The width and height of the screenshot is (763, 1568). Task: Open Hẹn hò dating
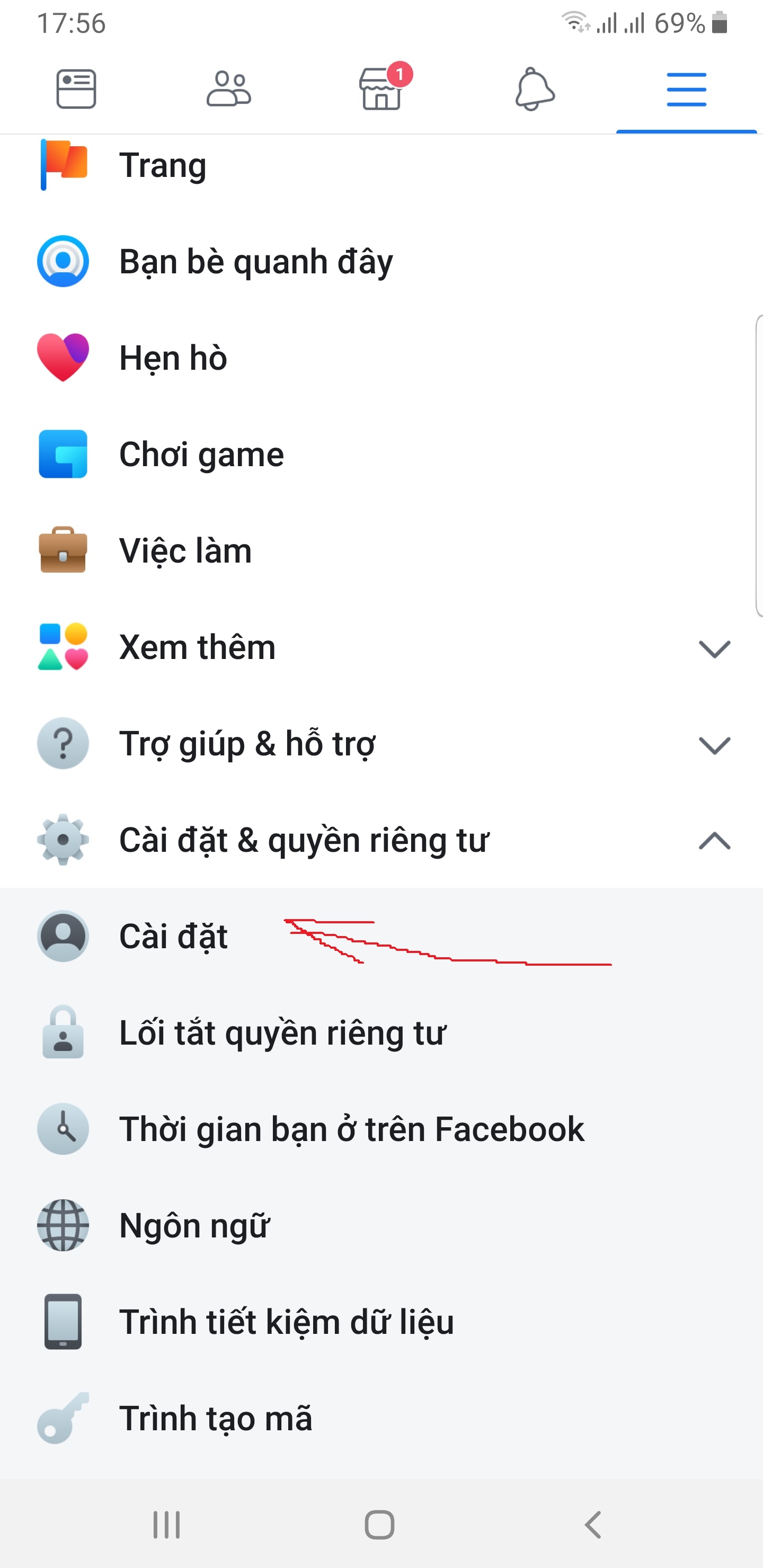[x=173, y=358]
